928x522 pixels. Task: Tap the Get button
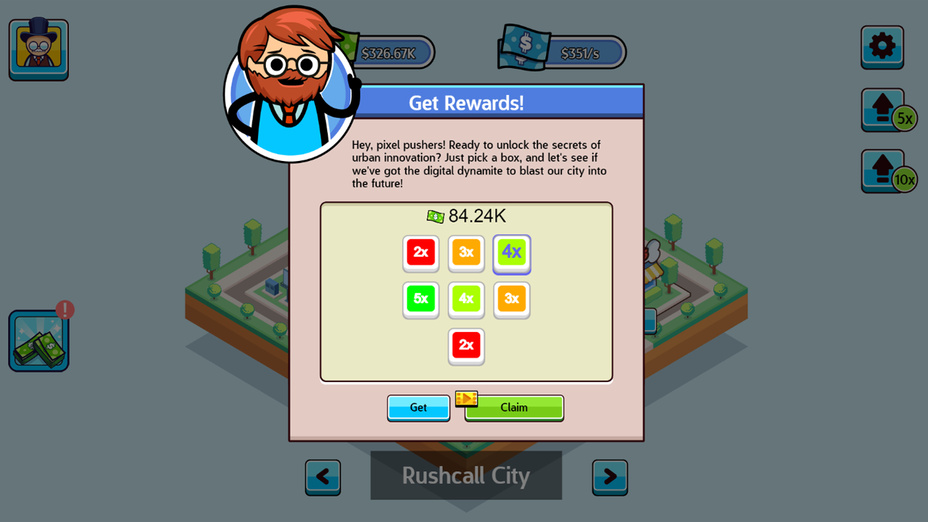click(418, 407)
